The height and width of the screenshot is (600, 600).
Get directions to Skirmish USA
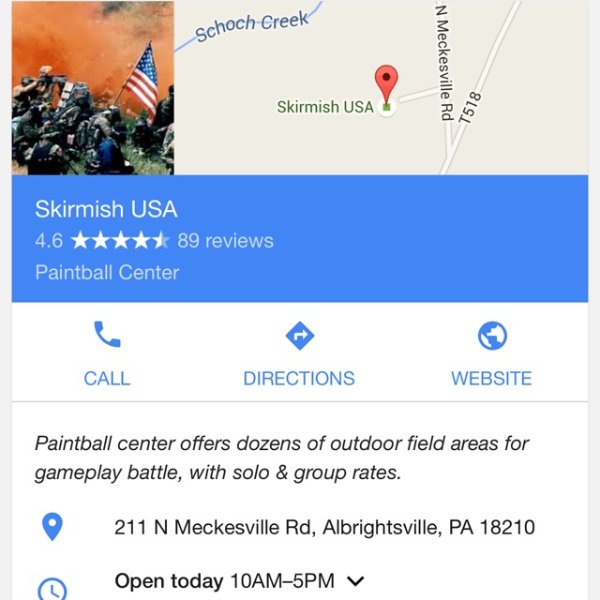click(x=299, y=353)
